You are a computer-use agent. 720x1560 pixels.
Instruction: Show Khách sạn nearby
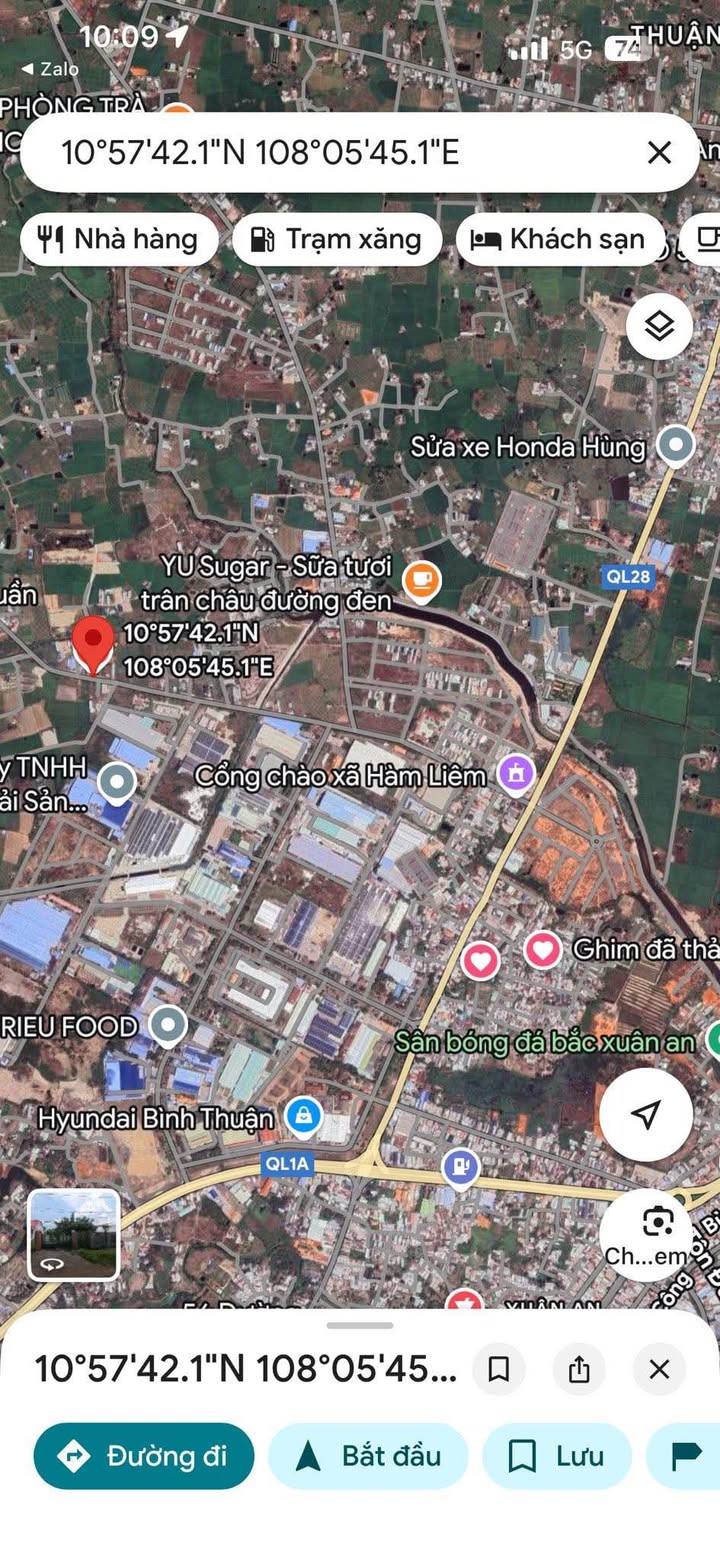click(560, 239)
